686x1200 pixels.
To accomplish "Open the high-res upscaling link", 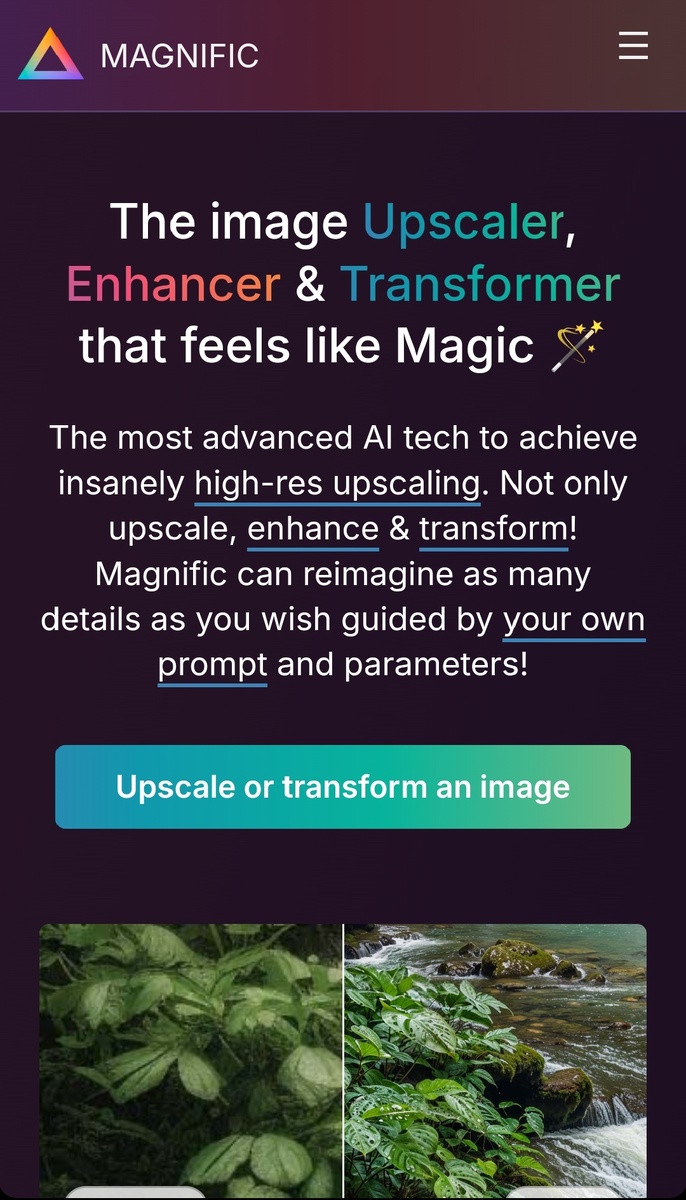I will 337,484.
